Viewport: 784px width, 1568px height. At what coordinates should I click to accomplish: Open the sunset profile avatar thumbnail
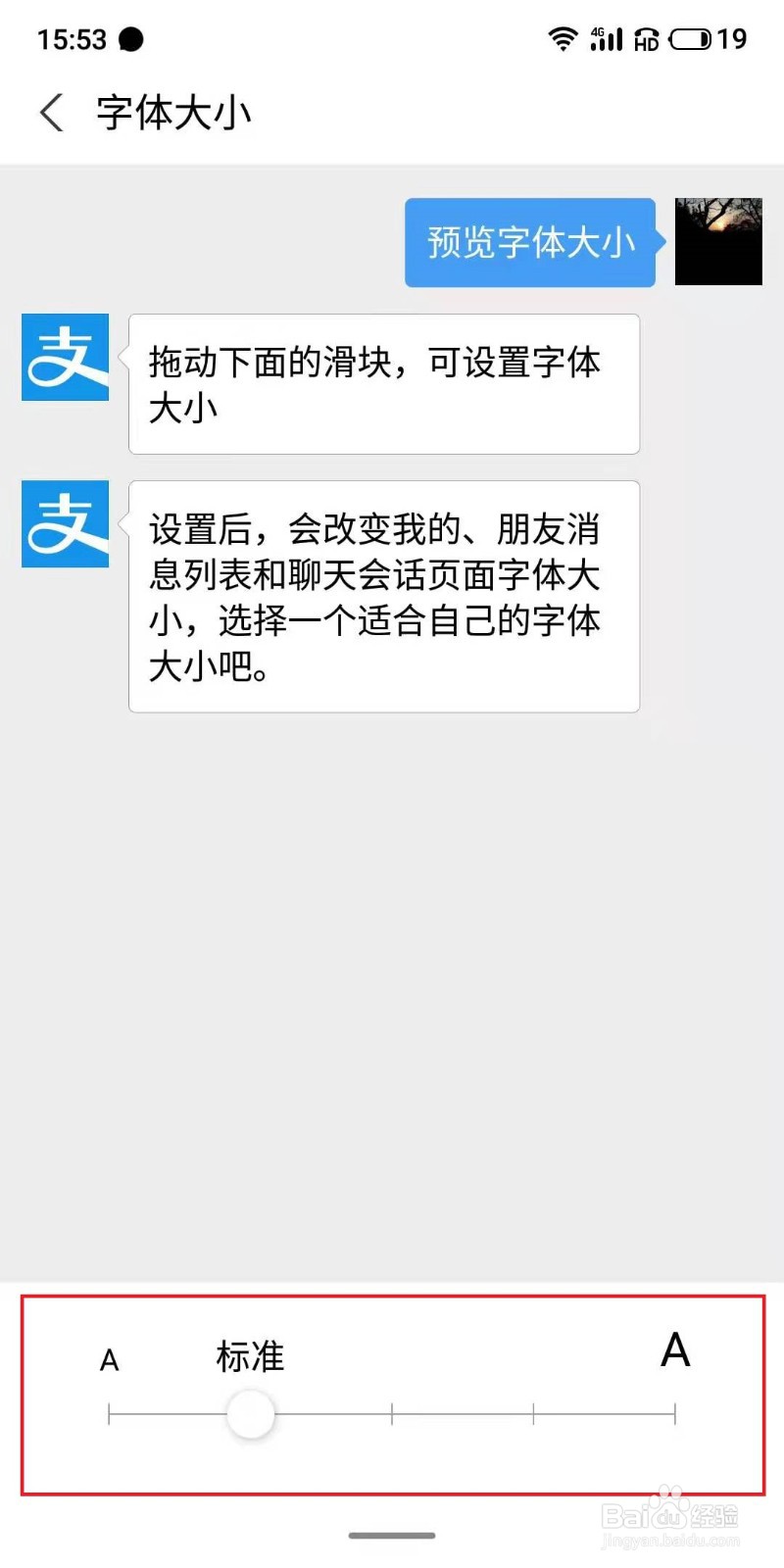pos(718,241)
